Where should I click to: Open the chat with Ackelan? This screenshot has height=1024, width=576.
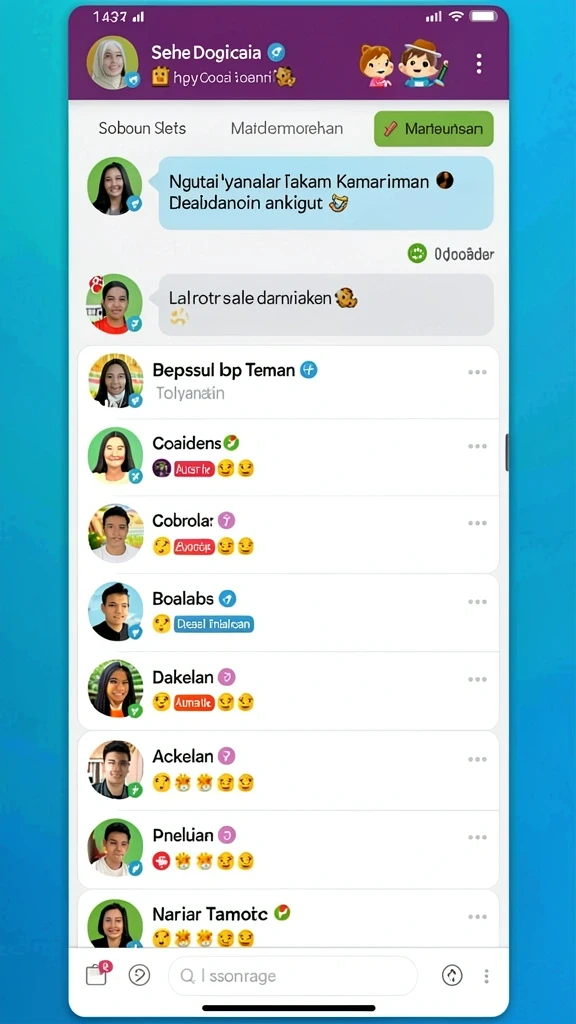[x=288, y=769]
